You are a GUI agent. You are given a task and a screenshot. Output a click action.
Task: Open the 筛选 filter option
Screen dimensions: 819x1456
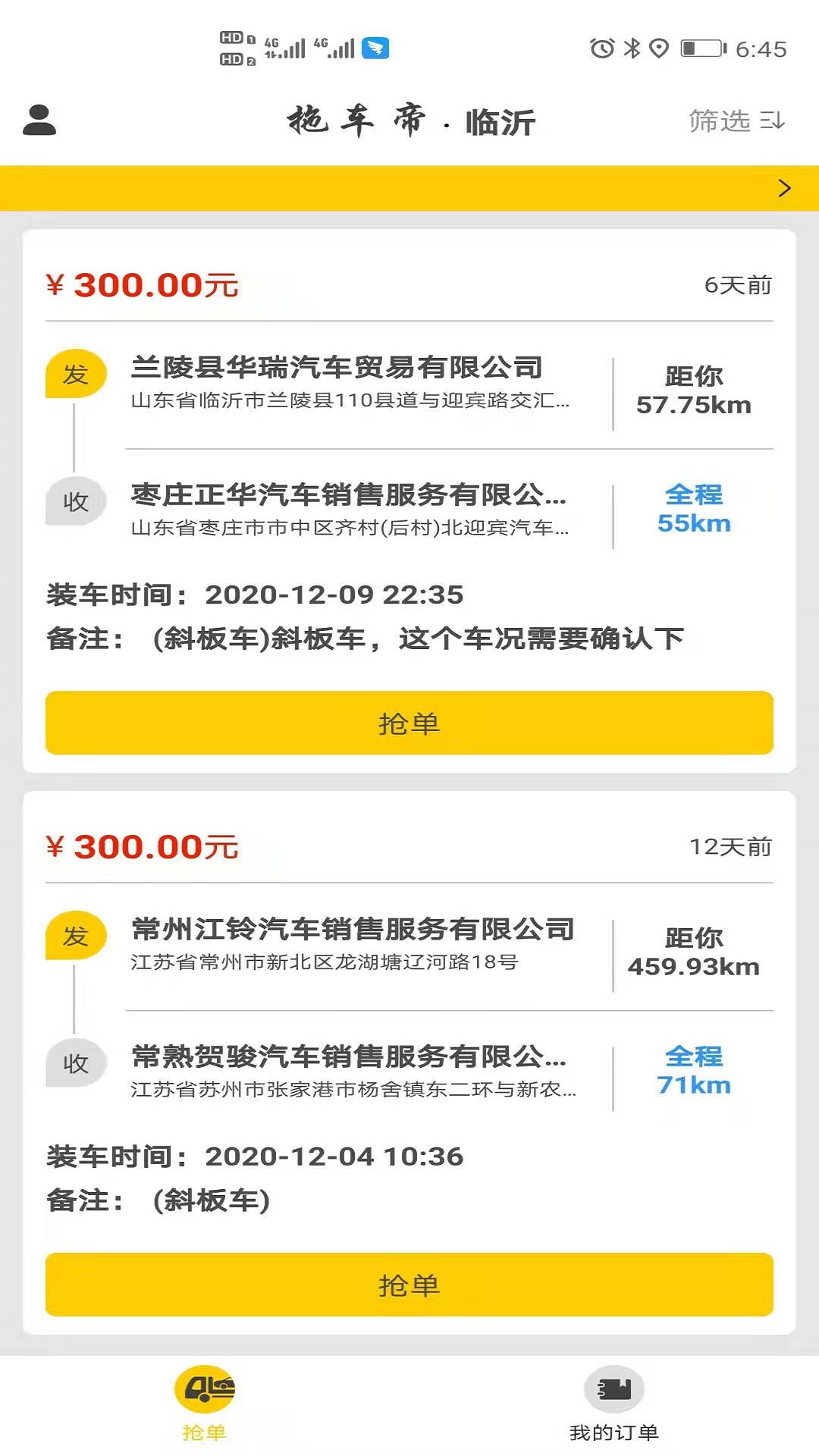click(x=736, y=121)
